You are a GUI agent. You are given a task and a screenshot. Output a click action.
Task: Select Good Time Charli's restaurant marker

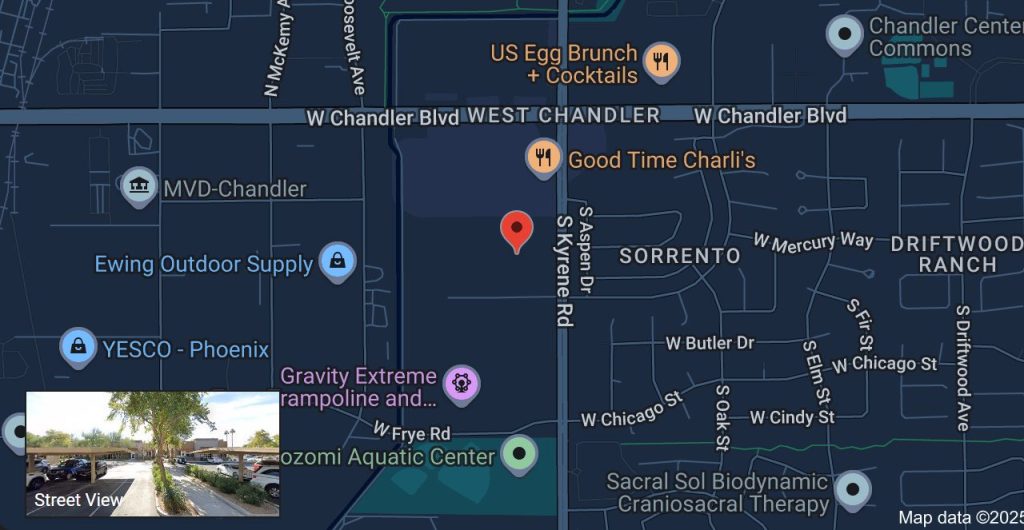(x=543, y=157)
